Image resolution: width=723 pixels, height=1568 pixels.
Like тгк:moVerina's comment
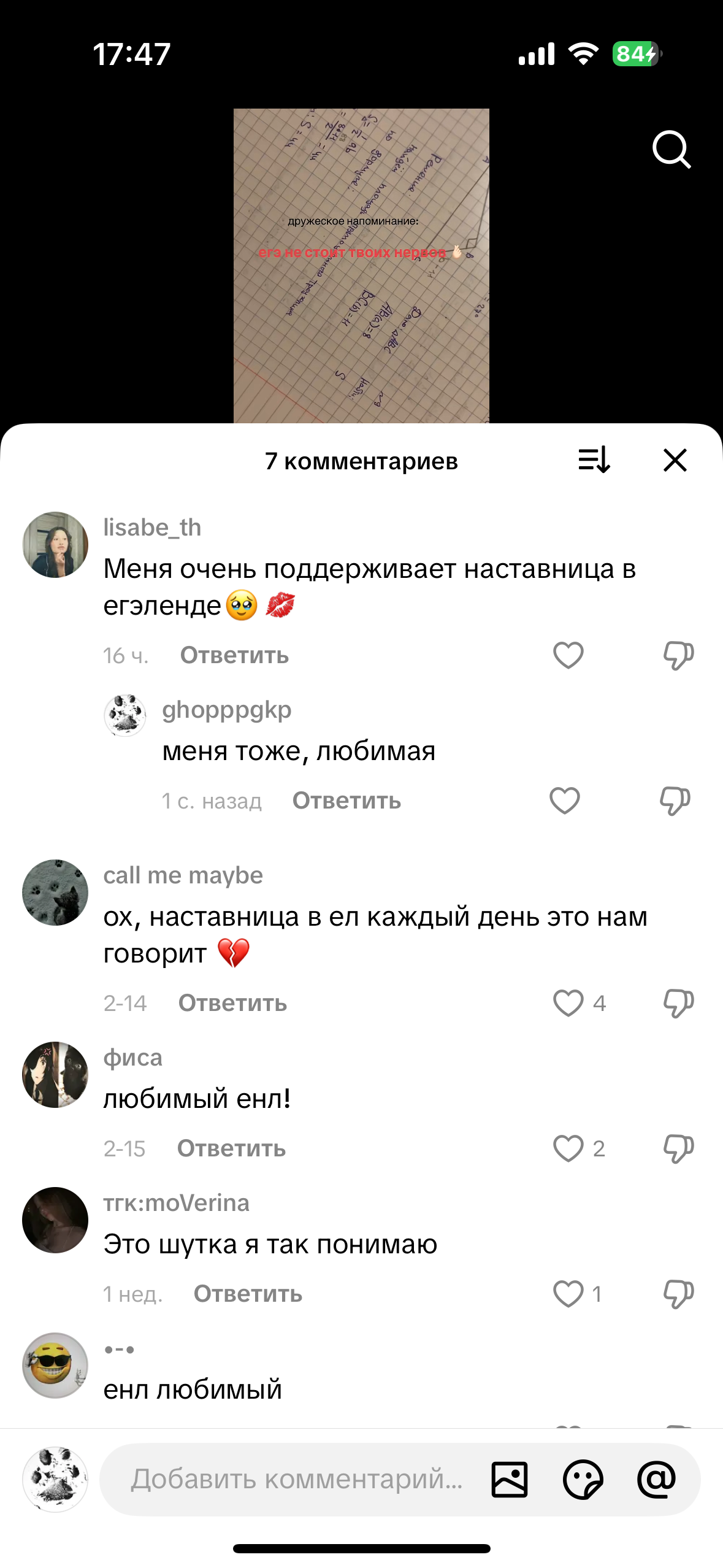point(568,1294)
